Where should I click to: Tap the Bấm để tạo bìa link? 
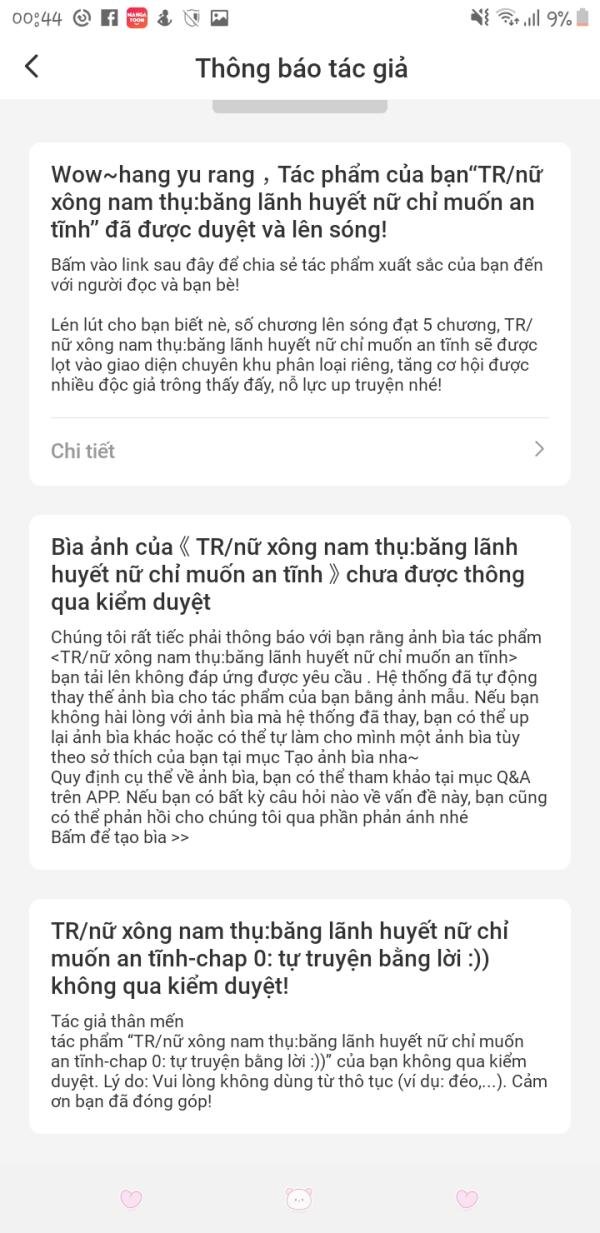pyautogui.click(x=120, y=837)
